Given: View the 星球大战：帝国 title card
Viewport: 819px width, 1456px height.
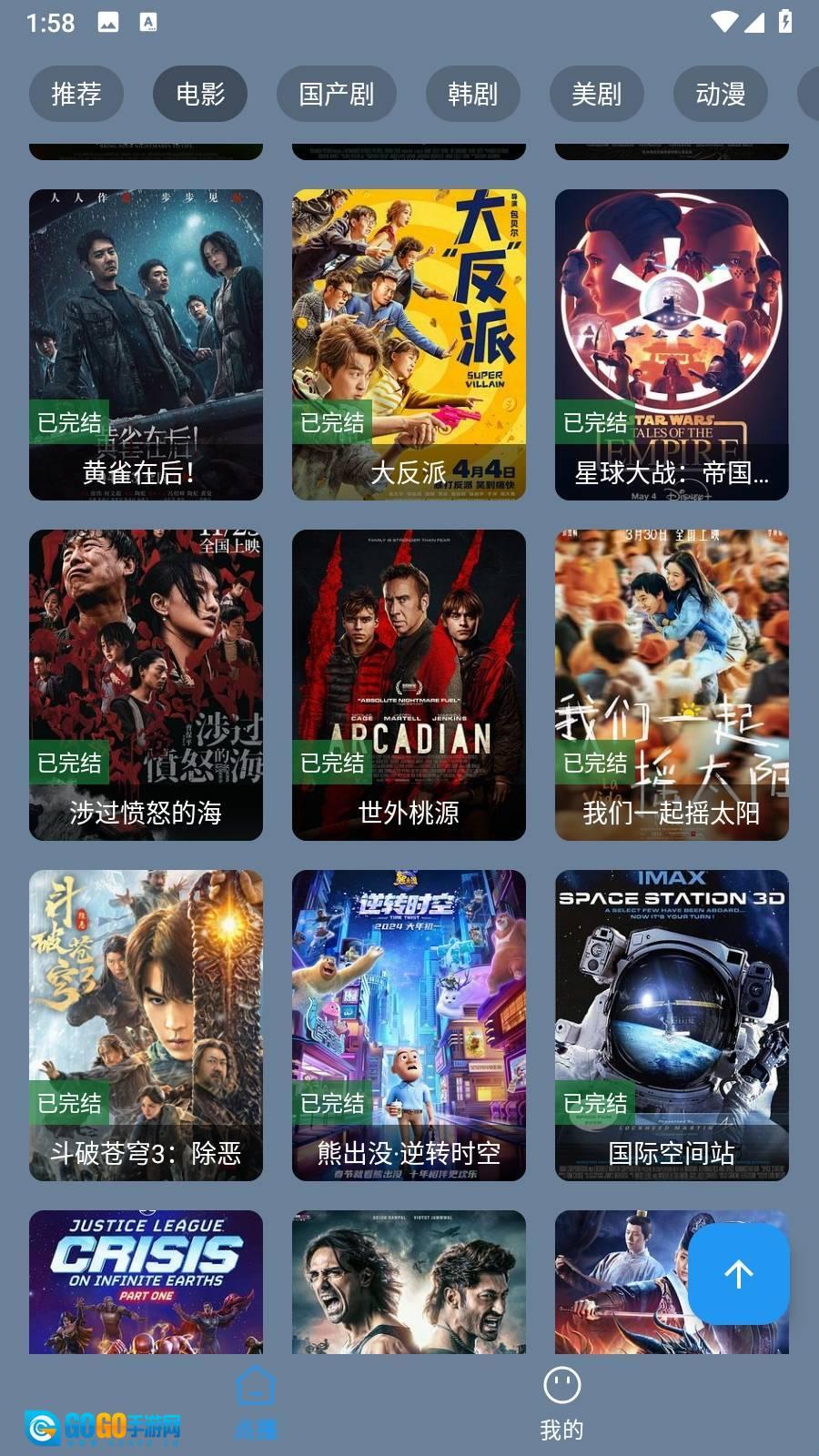Looking at the screenshot, I should [x=672, y=344].
